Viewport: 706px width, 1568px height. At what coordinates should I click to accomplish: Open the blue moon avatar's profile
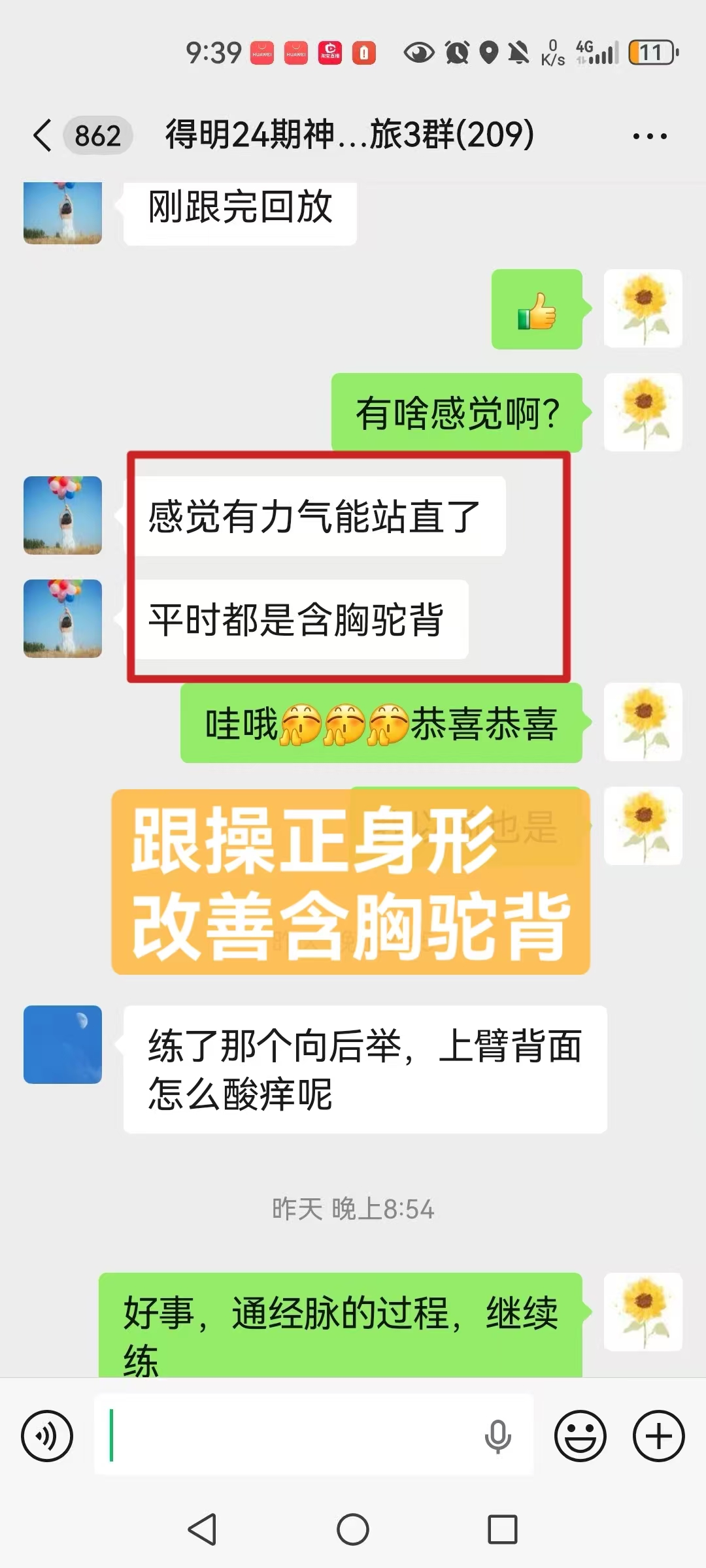63,1045
